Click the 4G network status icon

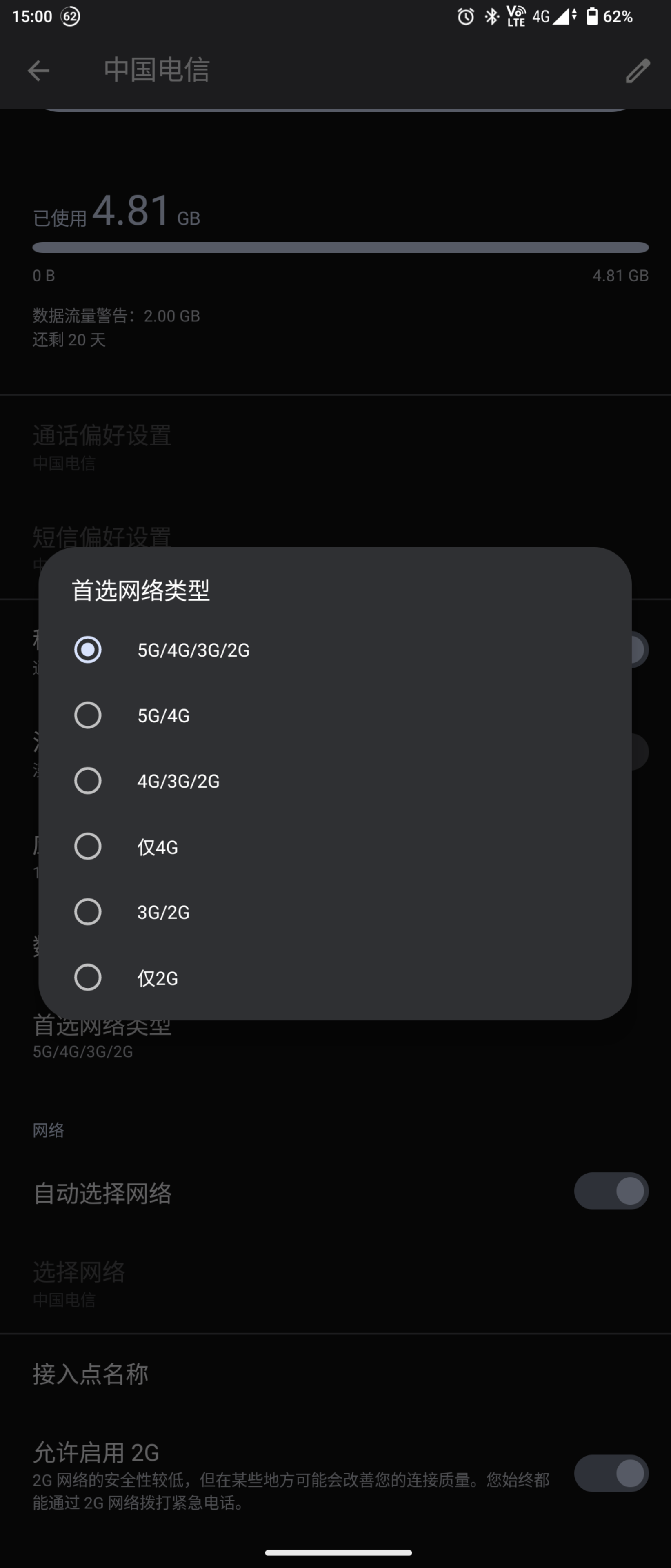[x=541, y=16]
